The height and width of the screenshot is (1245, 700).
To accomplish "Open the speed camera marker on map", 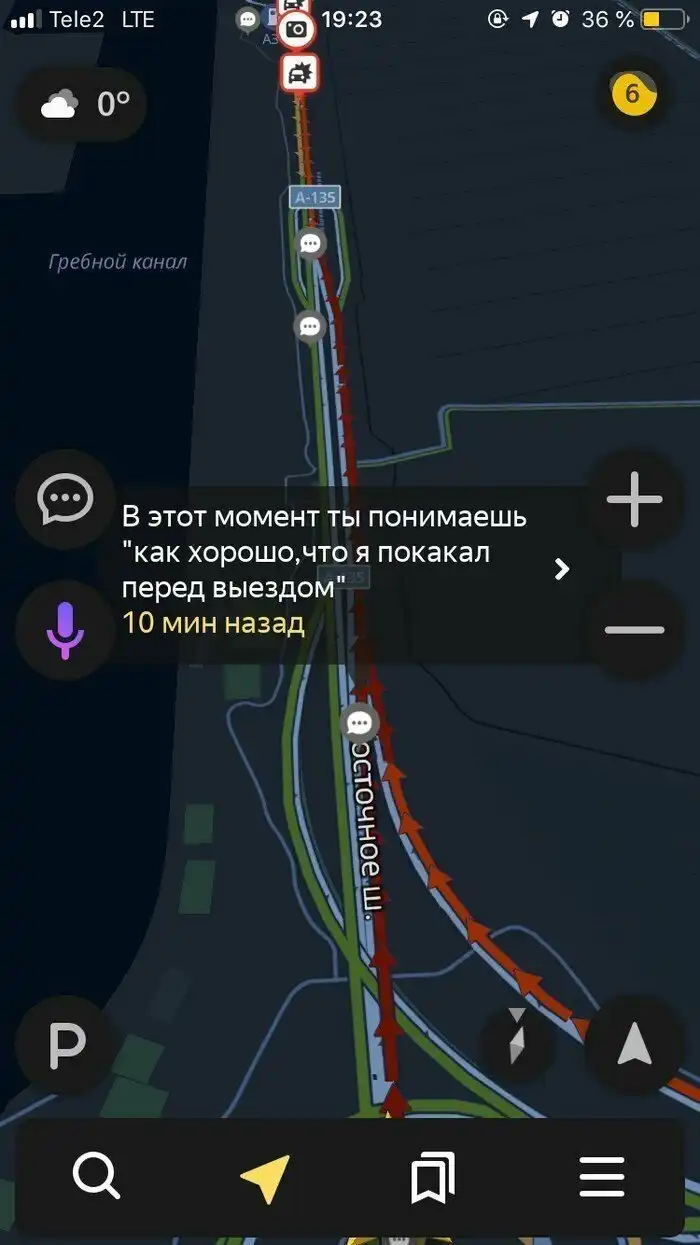I will [296, 30].
